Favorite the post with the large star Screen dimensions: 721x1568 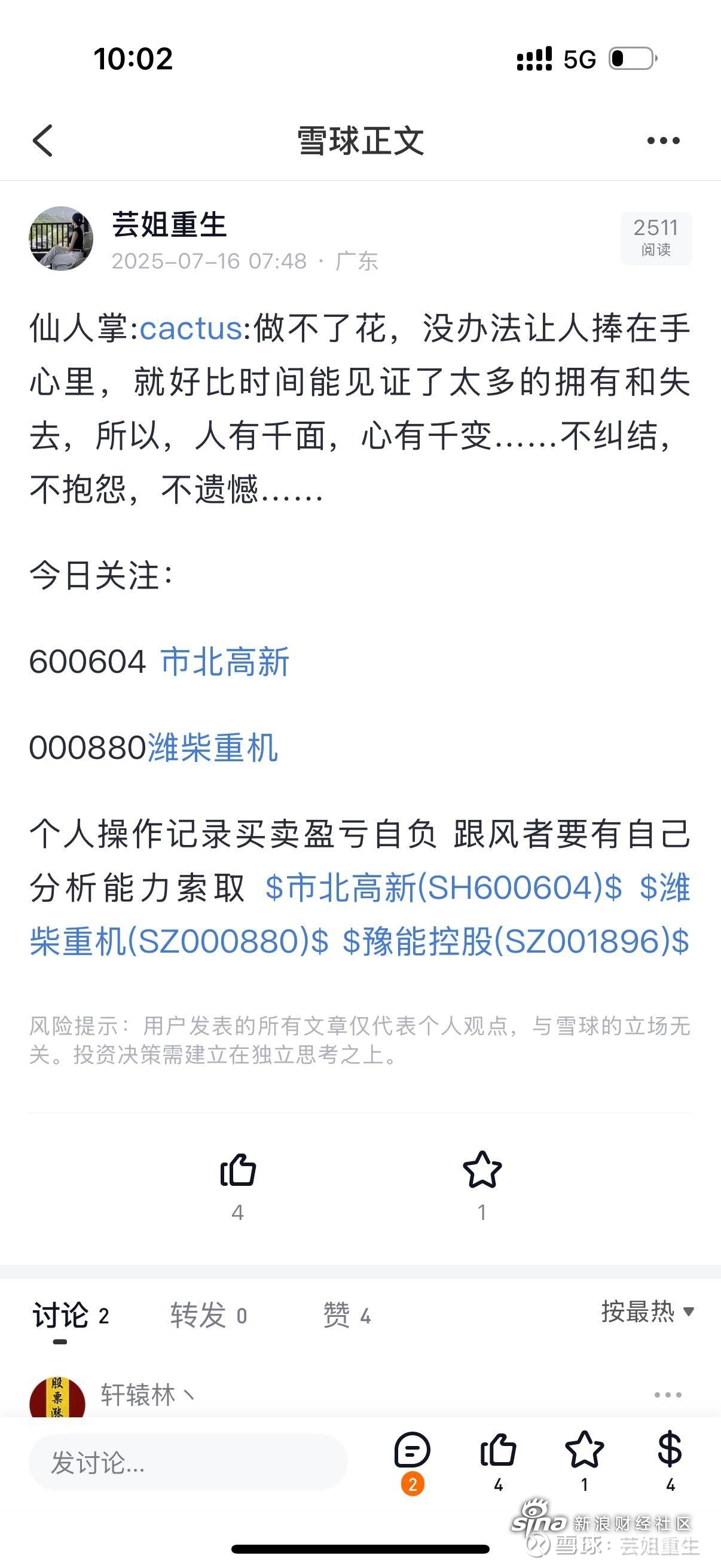click(x=482, y=1170)
